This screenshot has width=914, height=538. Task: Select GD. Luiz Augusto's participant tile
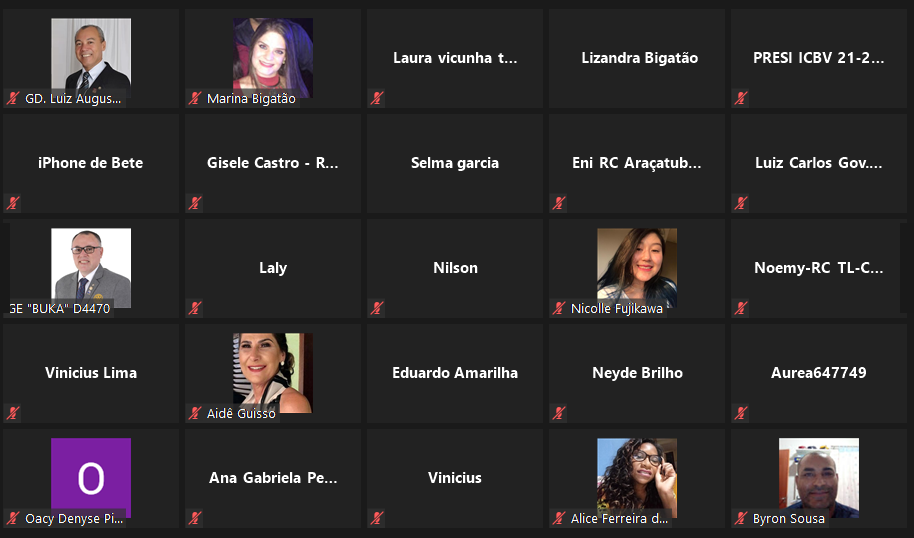[x=91, y=58]
